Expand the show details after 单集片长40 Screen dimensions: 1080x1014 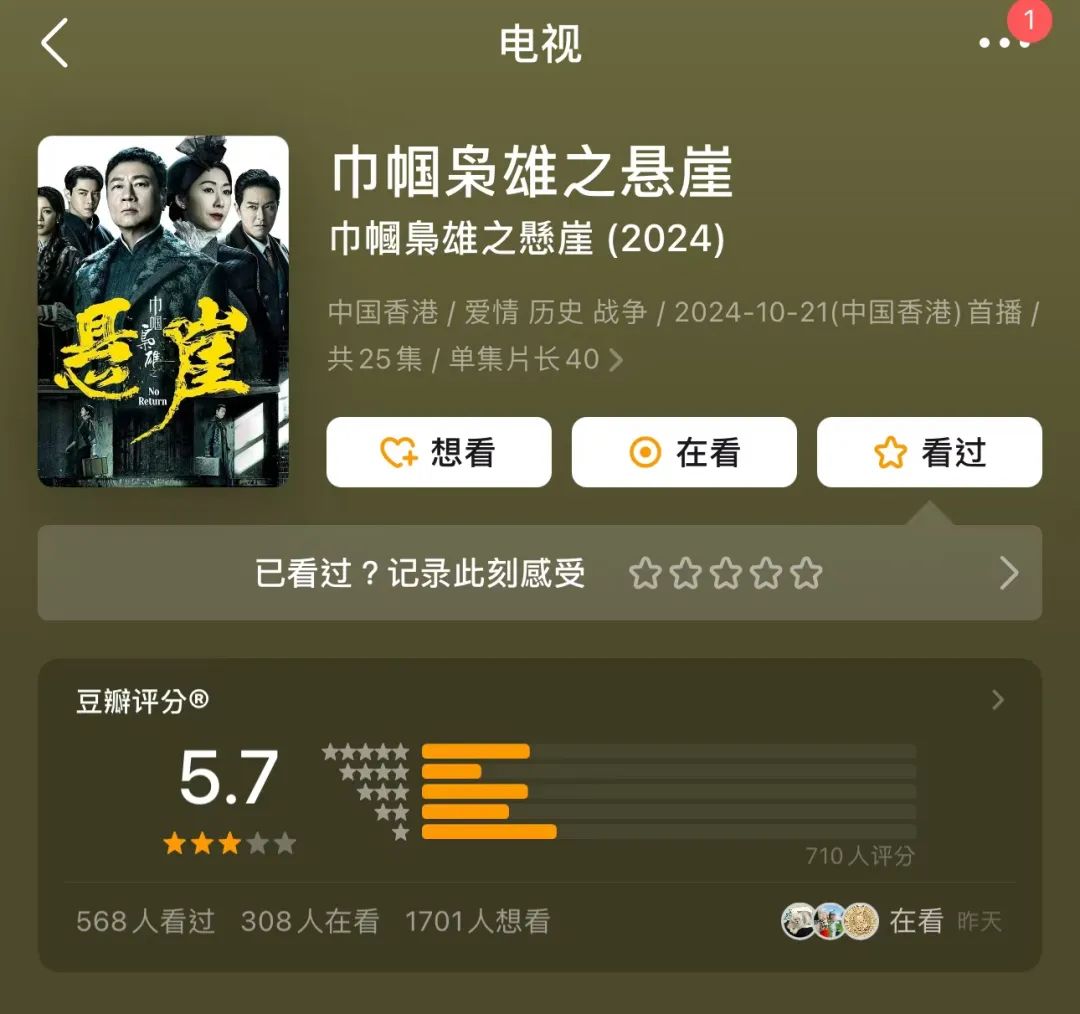coord(616,360)
